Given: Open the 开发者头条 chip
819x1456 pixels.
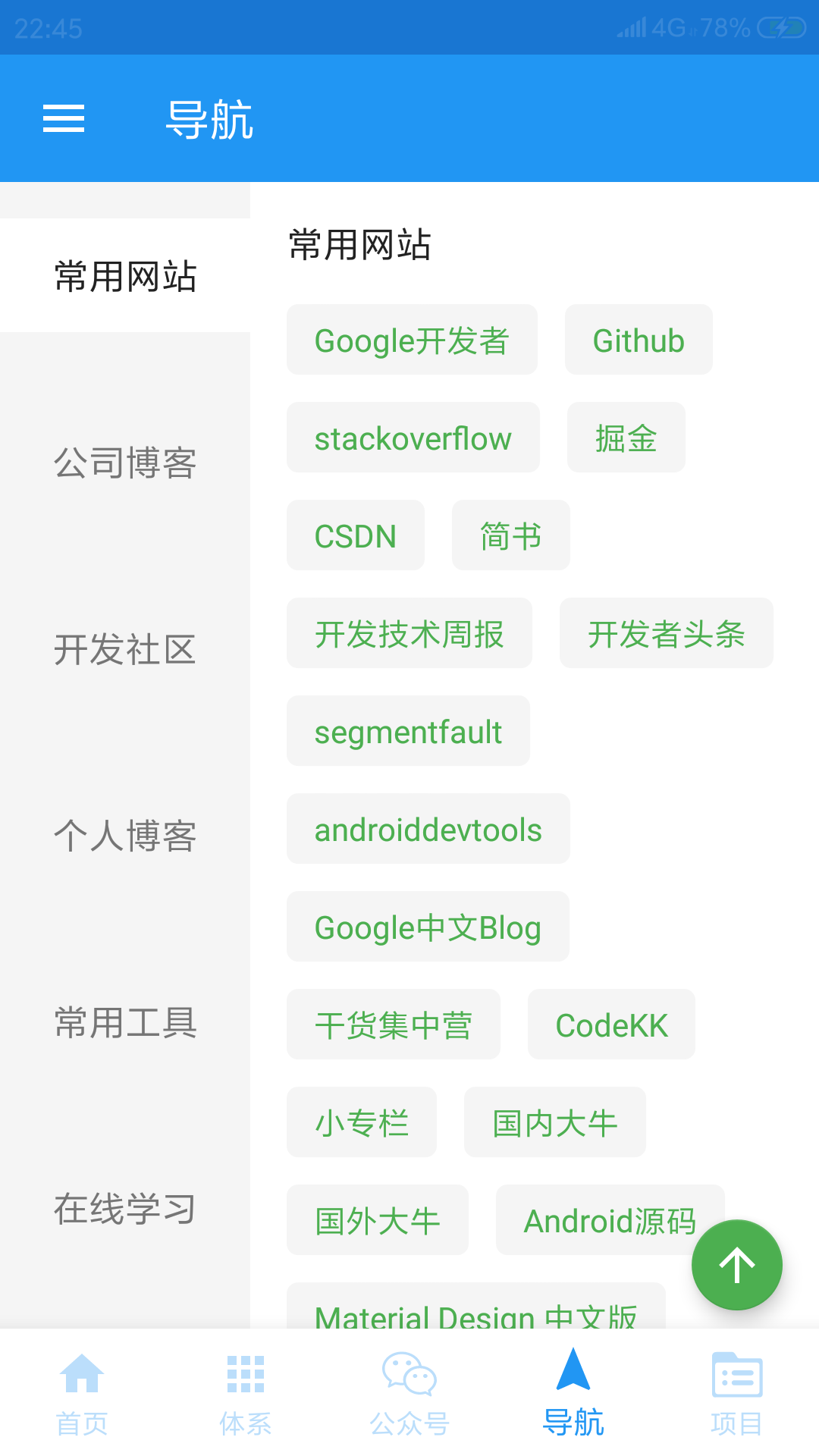Looking at the screenshot, I should 667,633.
